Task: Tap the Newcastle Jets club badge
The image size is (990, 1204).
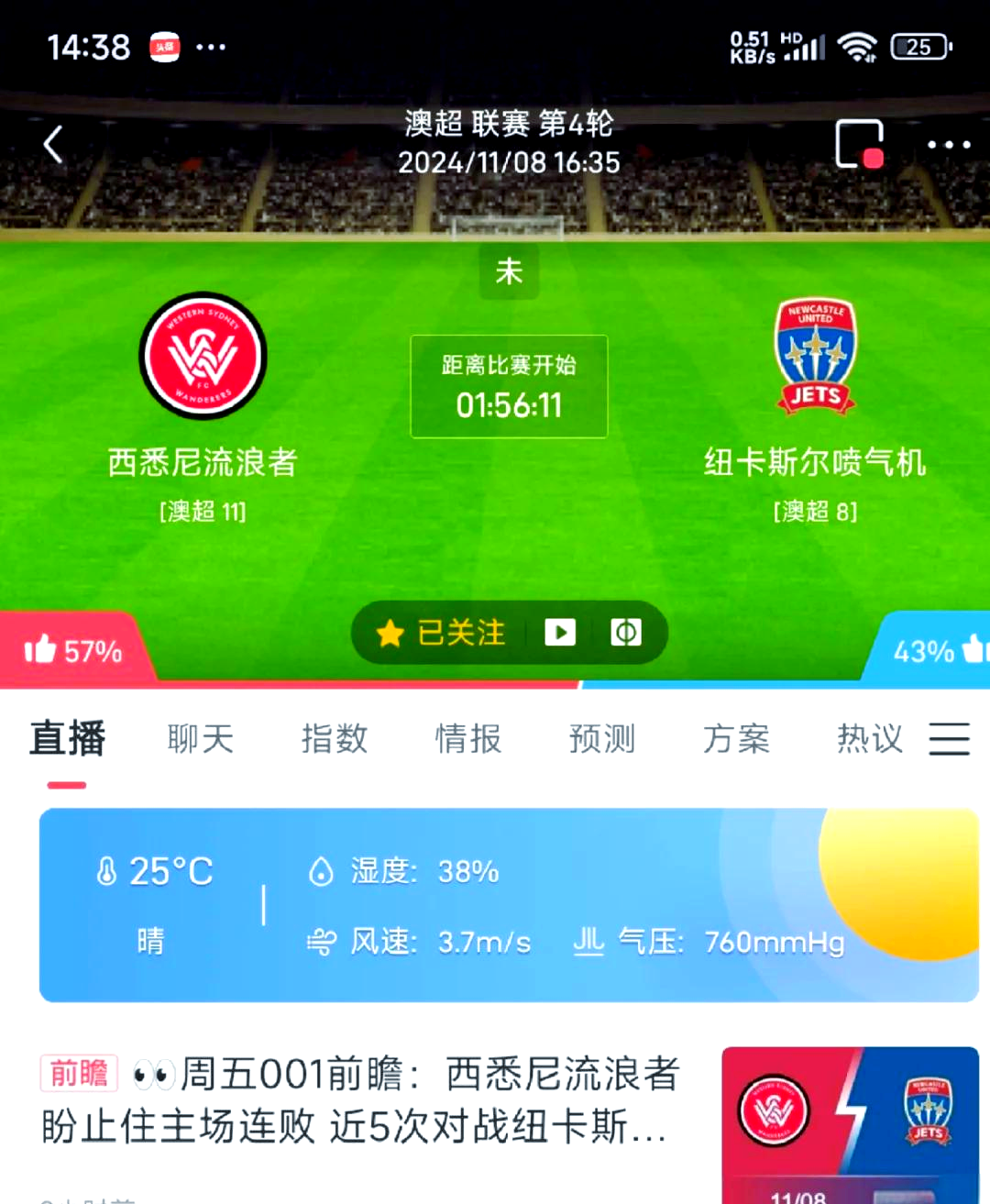Action: click(x=815, y=357)
